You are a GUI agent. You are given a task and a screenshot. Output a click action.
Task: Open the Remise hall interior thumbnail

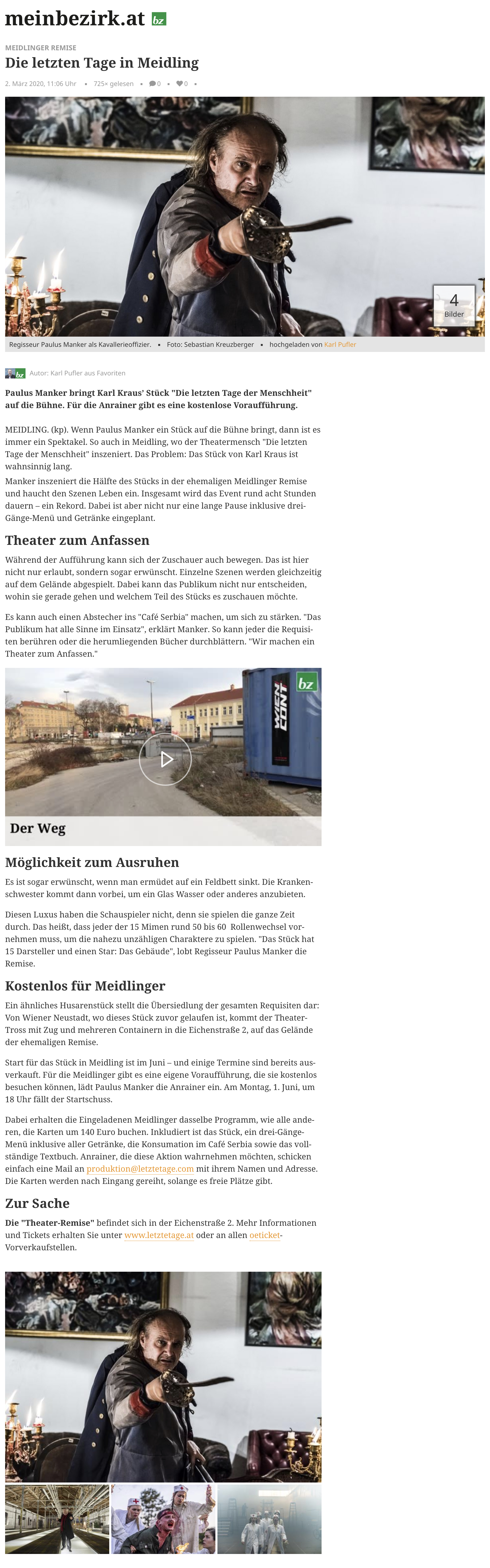(x=57, y=1519)
